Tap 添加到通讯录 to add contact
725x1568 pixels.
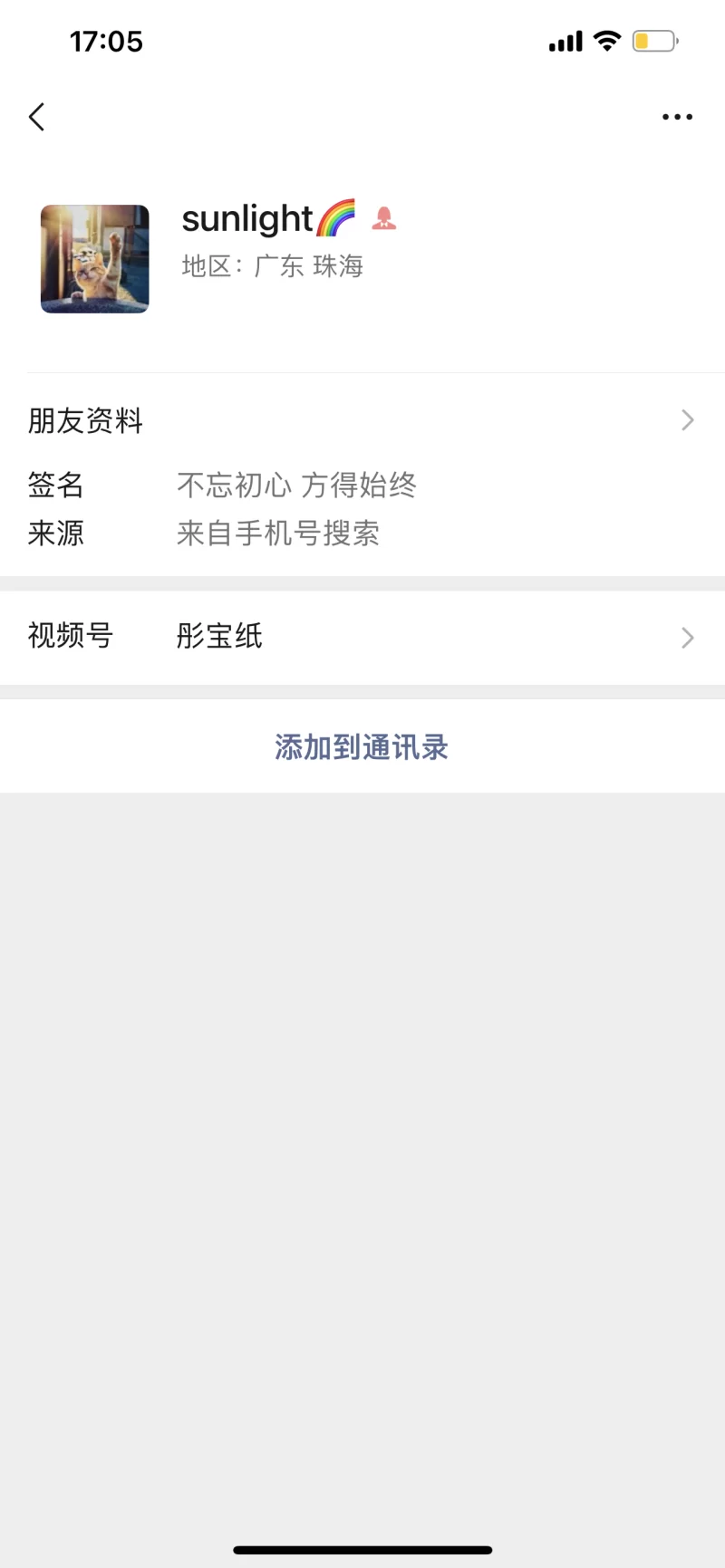(x=360, y=746)
